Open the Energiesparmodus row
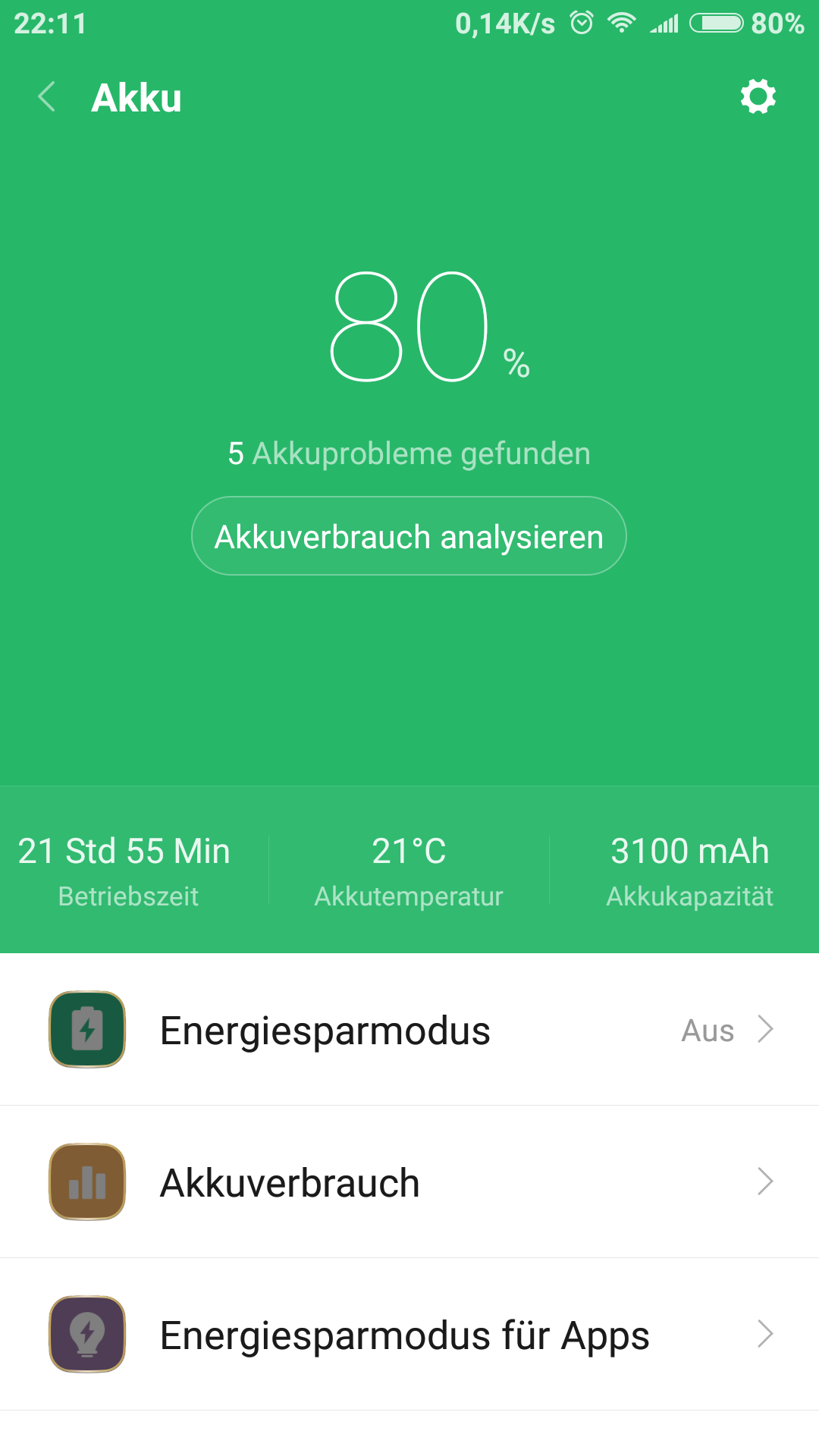This screenshot has width=819, height=1456. click(409, 1030)
